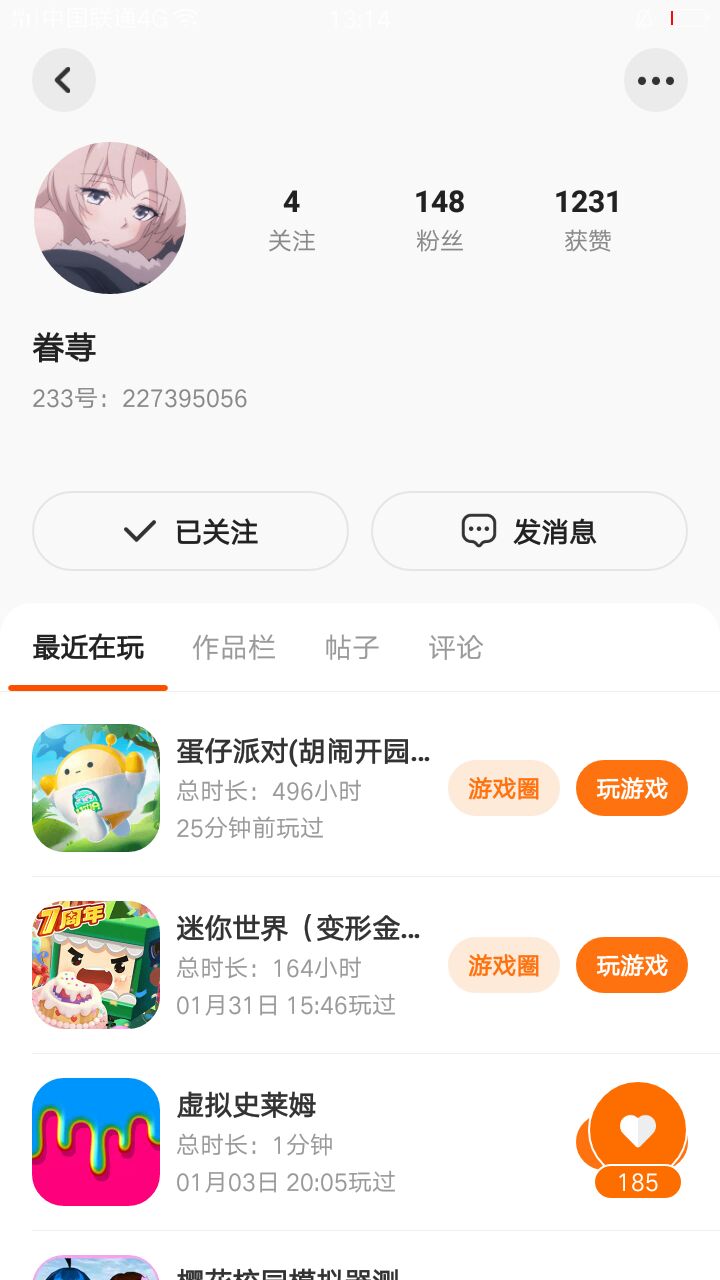
Task: Go back using the arrow icon
Action: (x=64, y=80)
